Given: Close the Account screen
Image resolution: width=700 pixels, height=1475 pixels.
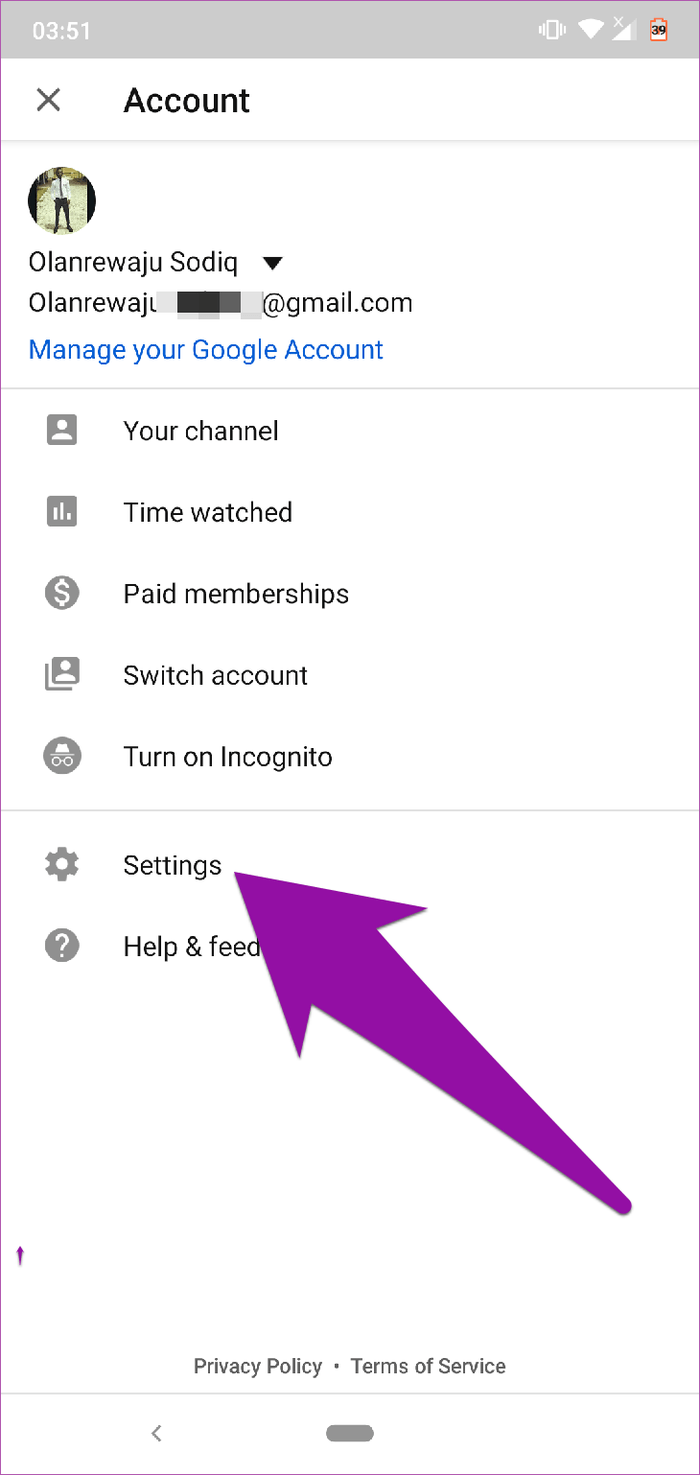Looking at the screenshot, I should point(48,100).
